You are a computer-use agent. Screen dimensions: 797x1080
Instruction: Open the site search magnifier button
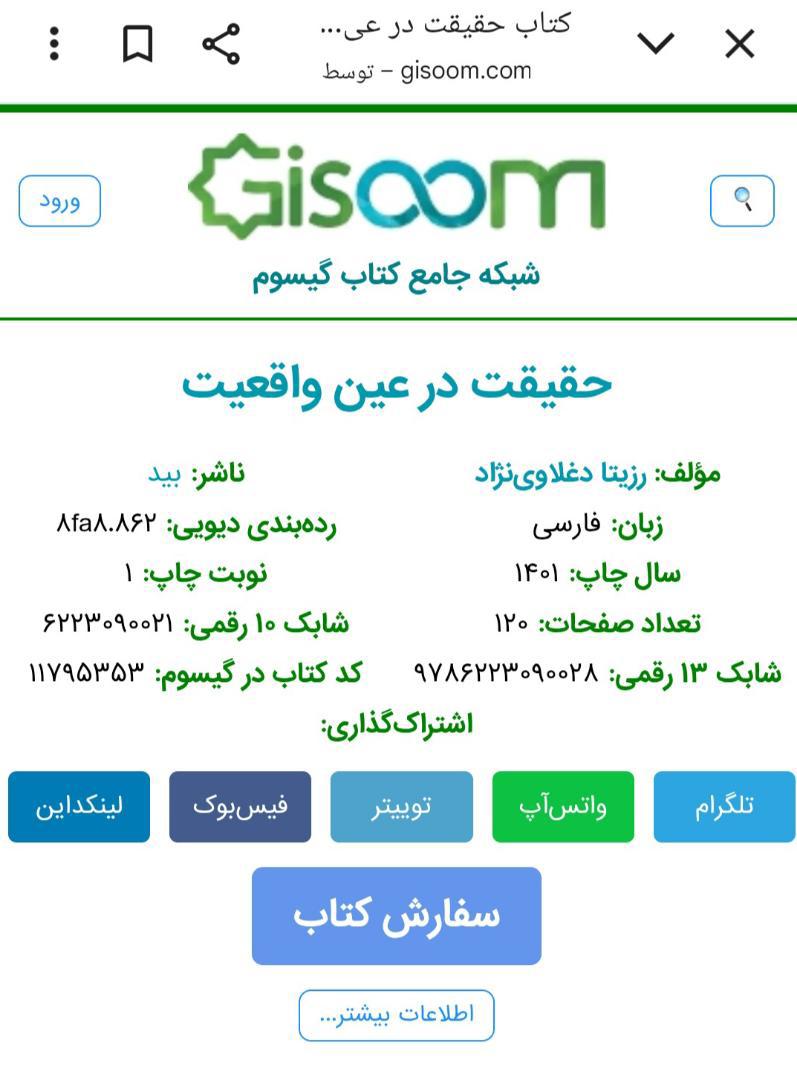[x=742, y=201]
